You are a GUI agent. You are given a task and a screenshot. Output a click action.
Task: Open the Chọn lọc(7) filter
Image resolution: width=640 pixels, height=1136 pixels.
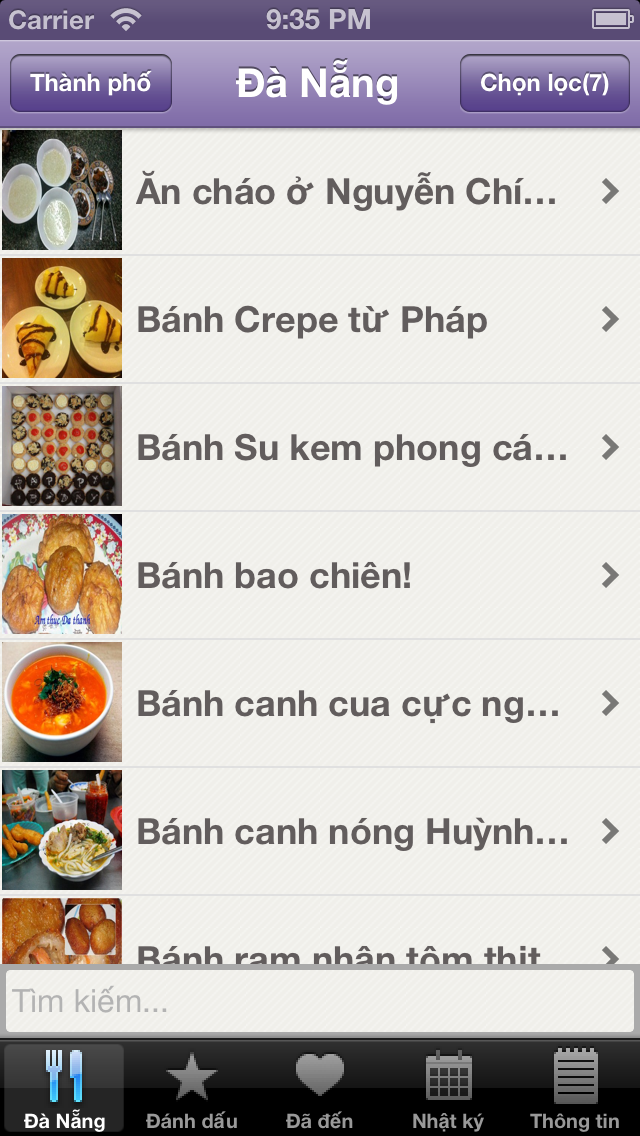544,83
